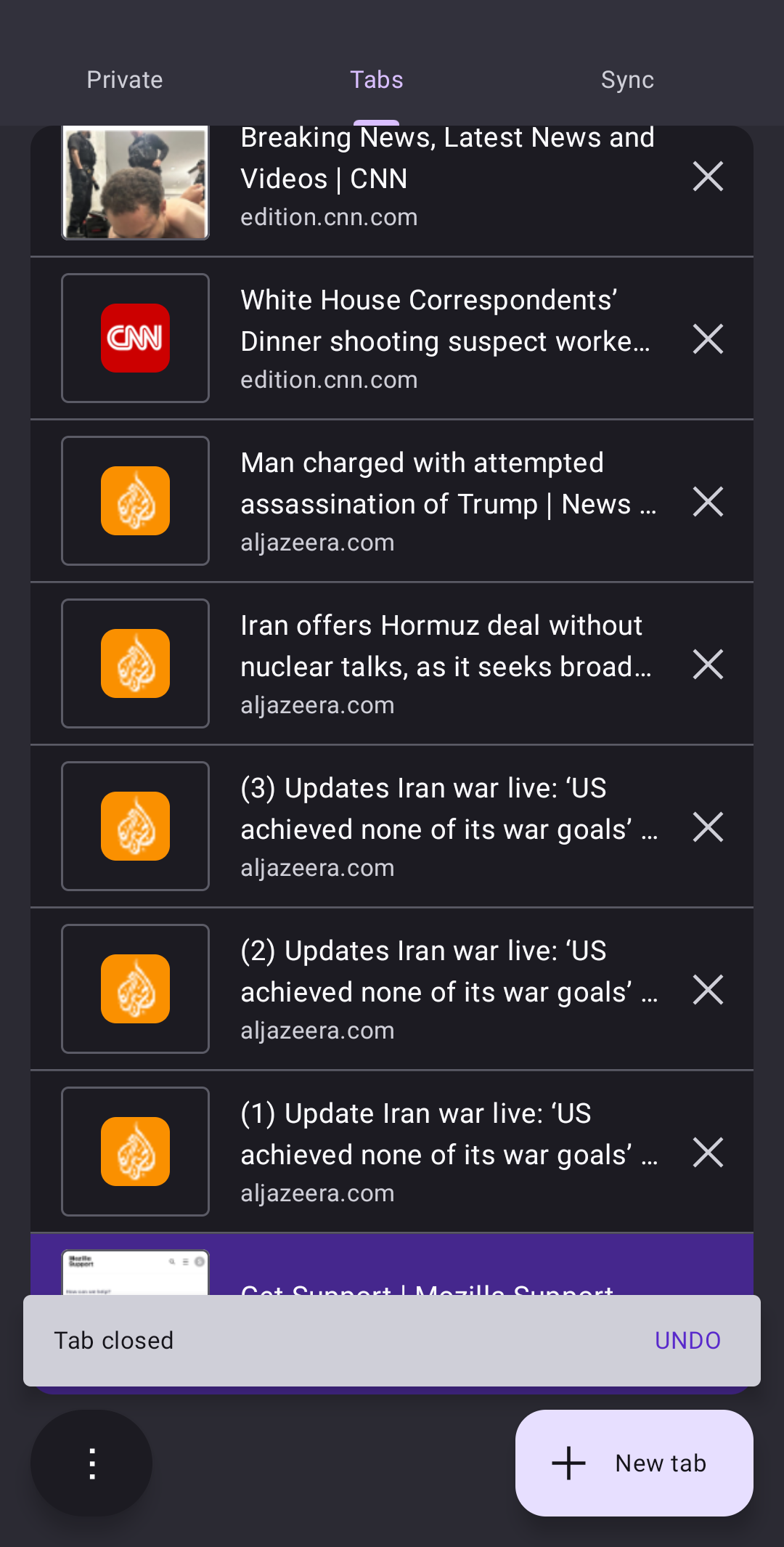The height and width of the screenshot is (1547, 784).
Task: Select the Tabs view
Action: coord(376,80)
